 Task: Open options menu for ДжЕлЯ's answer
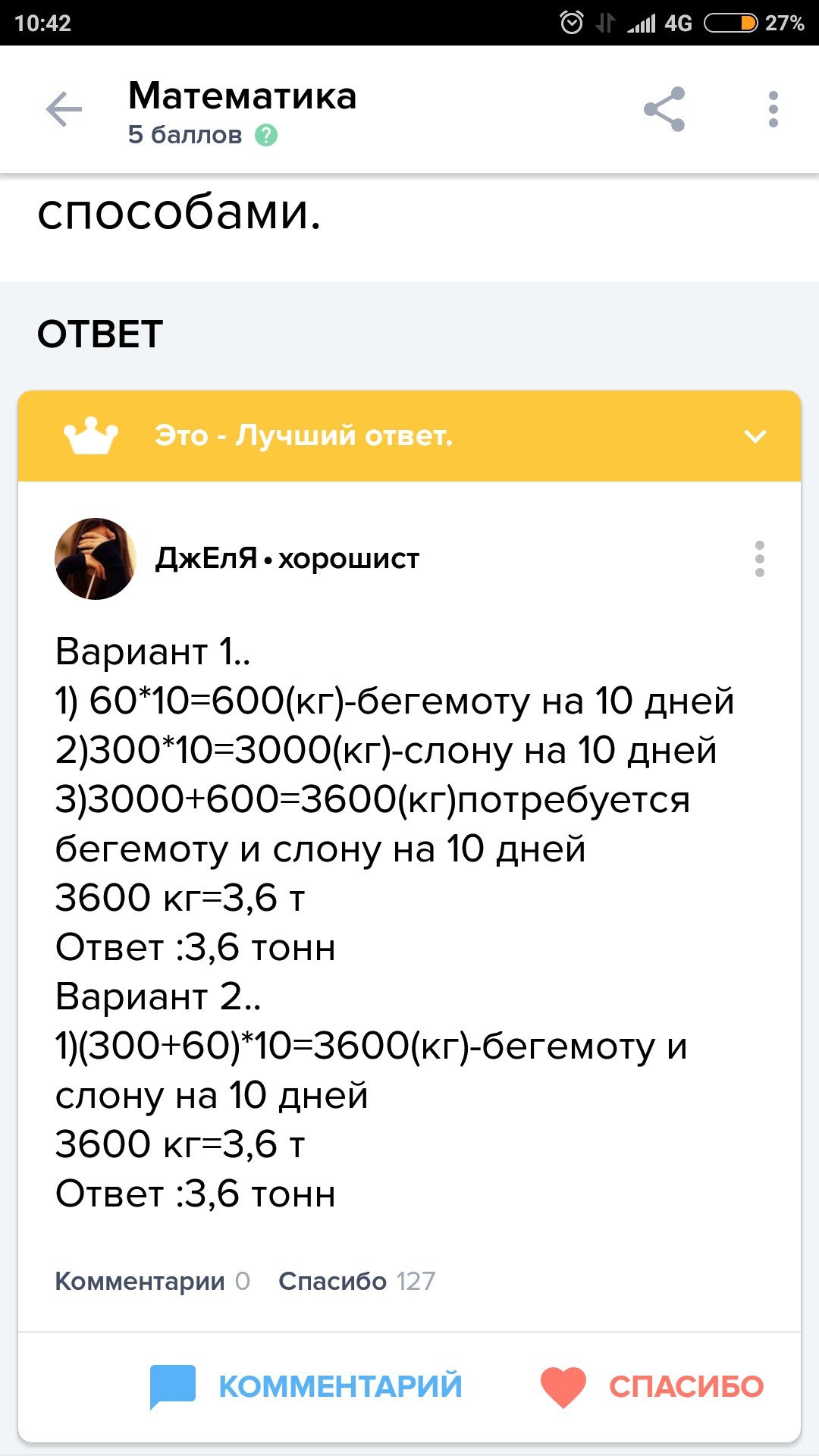pyautogui.click(x=759, y=559)
